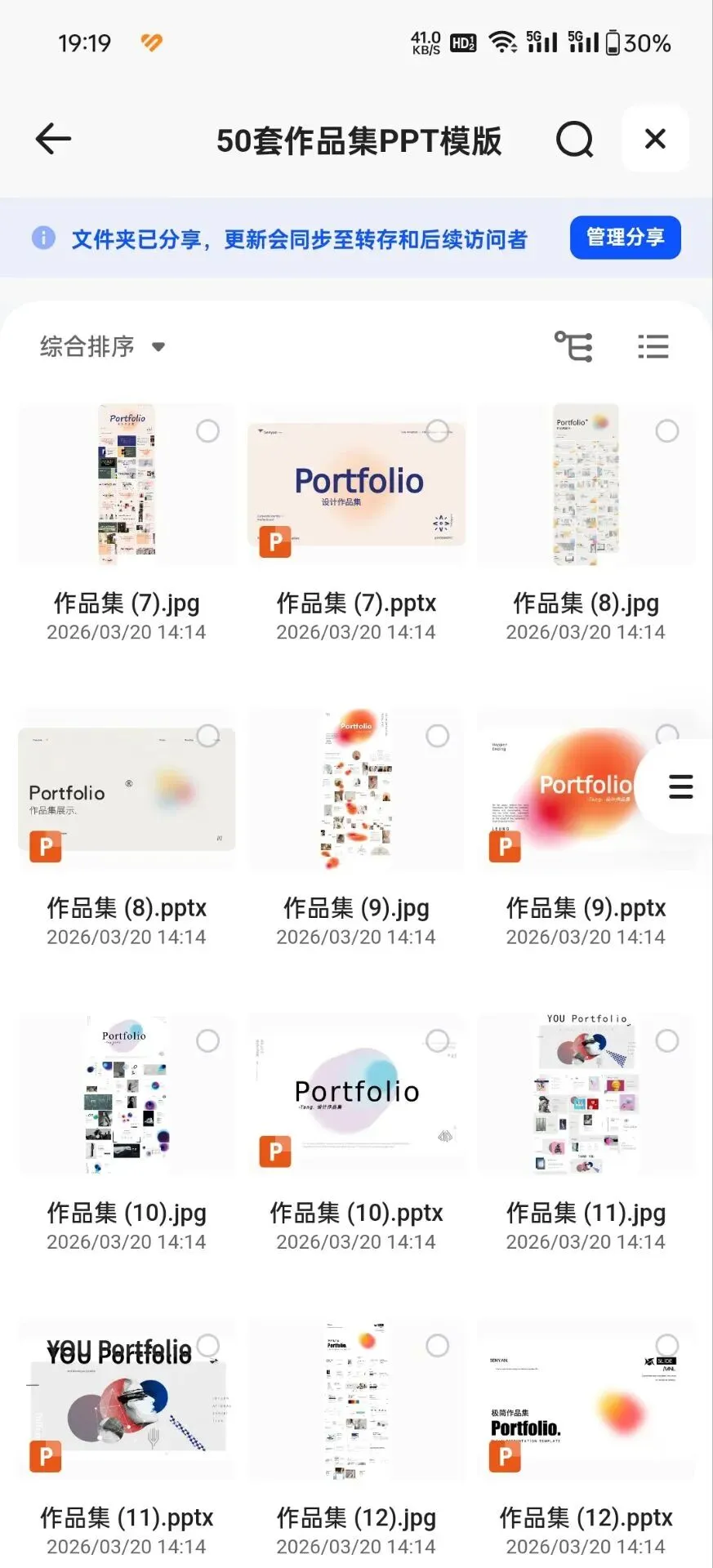This screenshot has height=1568, width=713.
Task: Expand the 综合排序 sort dropdown
Action: coord(102,346)
